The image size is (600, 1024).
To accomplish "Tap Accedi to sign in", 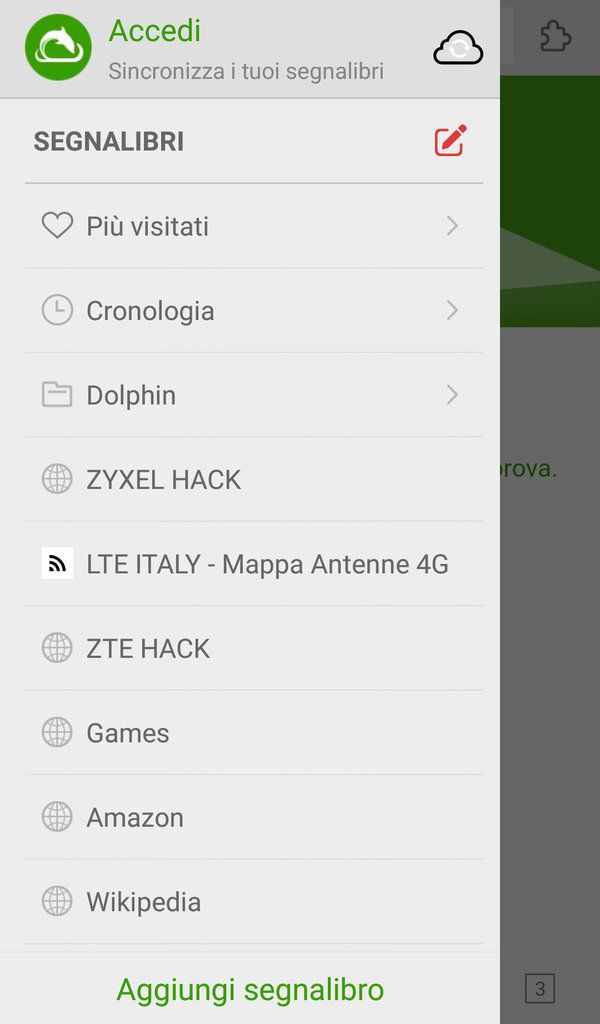I will pos(155,31).
